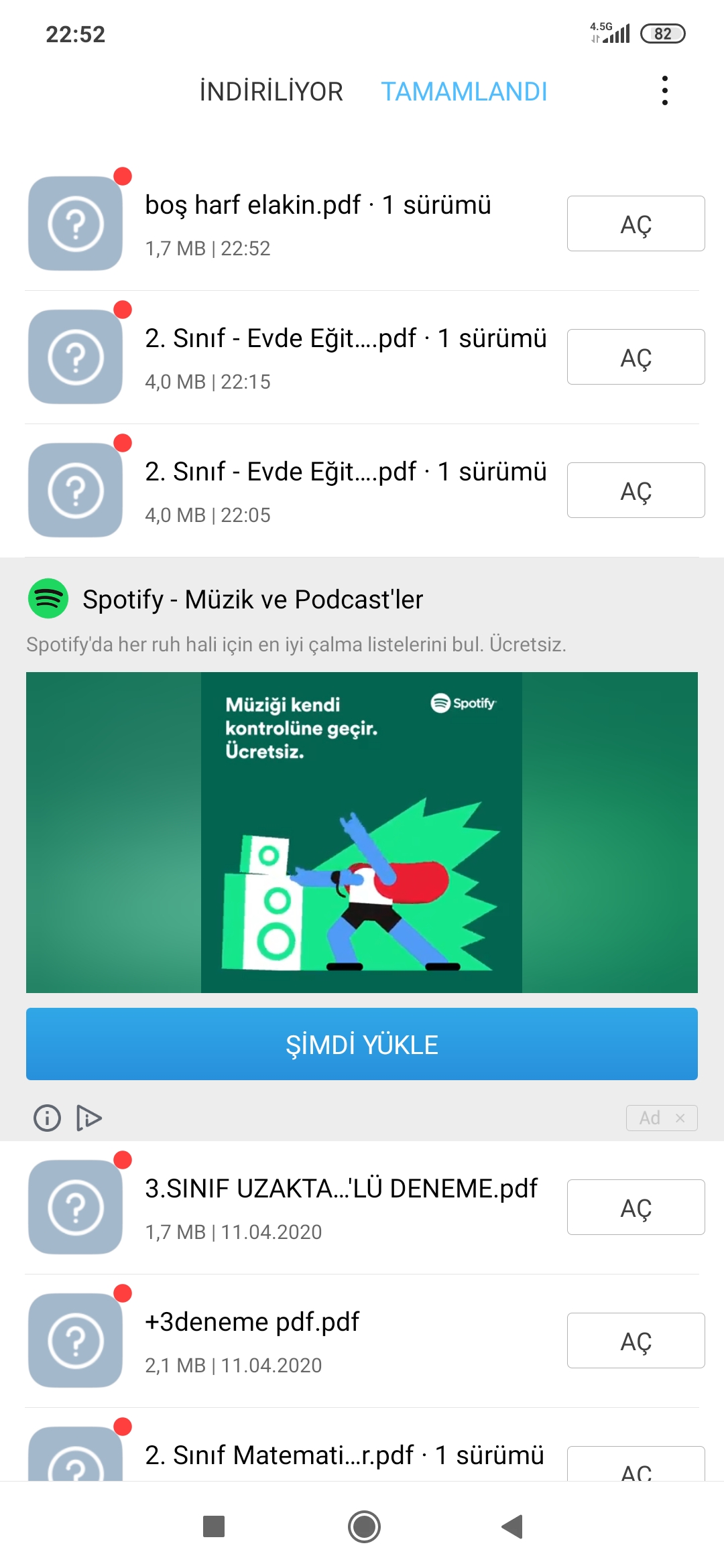Tap AÇ for 3.SINIF UZAKTA DENEME.pdf
Screen dimensions: 724x1568
pos(636,1207)
